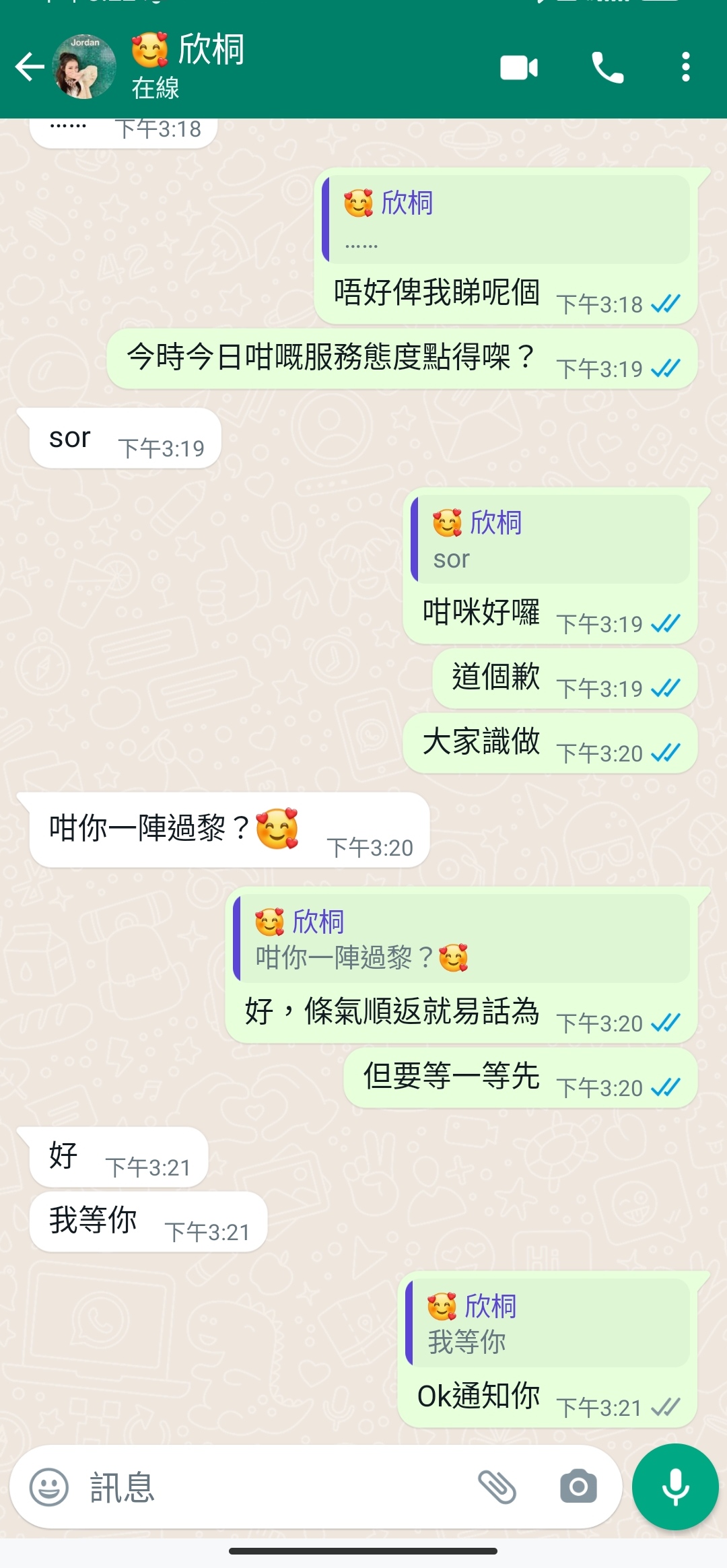Attach a file with the paperclip
The height and width of the screenshot is (1568, 727).
pyautogui.click(x=497, y=1487)
